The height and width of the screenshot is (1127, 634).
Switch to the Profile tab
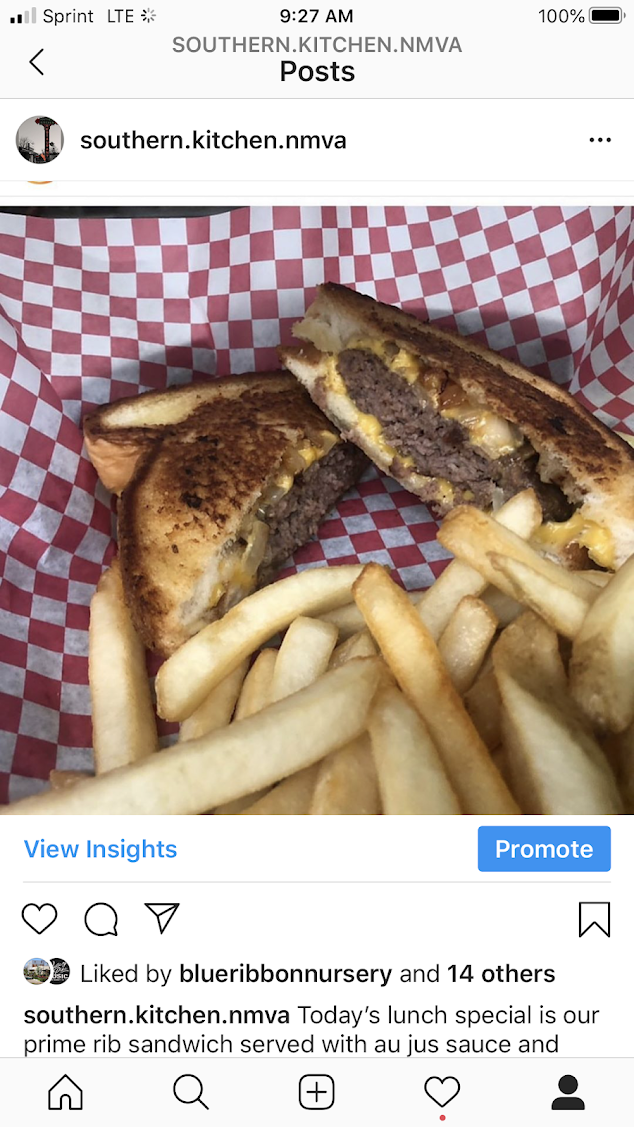pyautogui.click(x=568, y=1092)
